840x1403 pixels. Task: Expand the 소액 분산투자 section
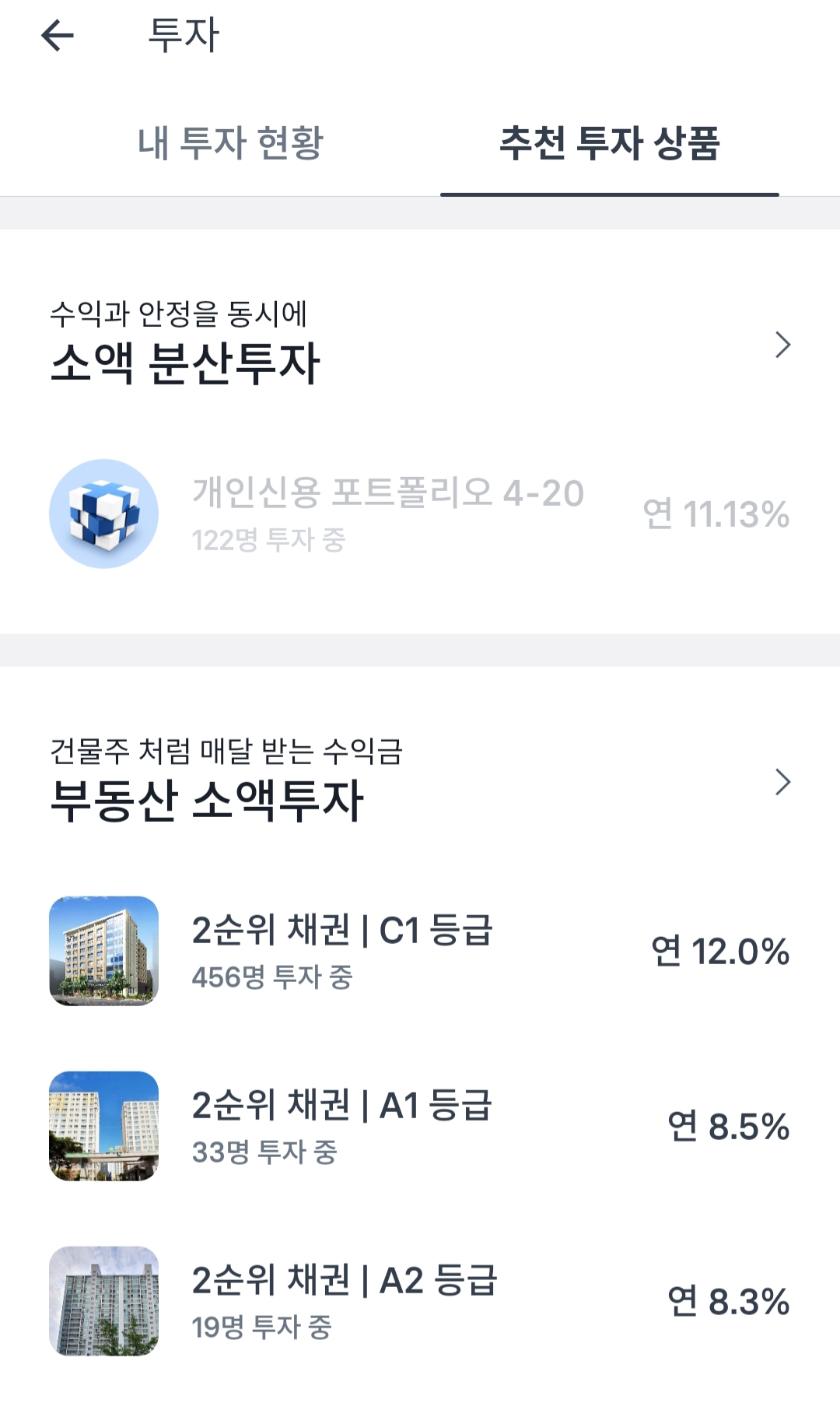(782, 345)
